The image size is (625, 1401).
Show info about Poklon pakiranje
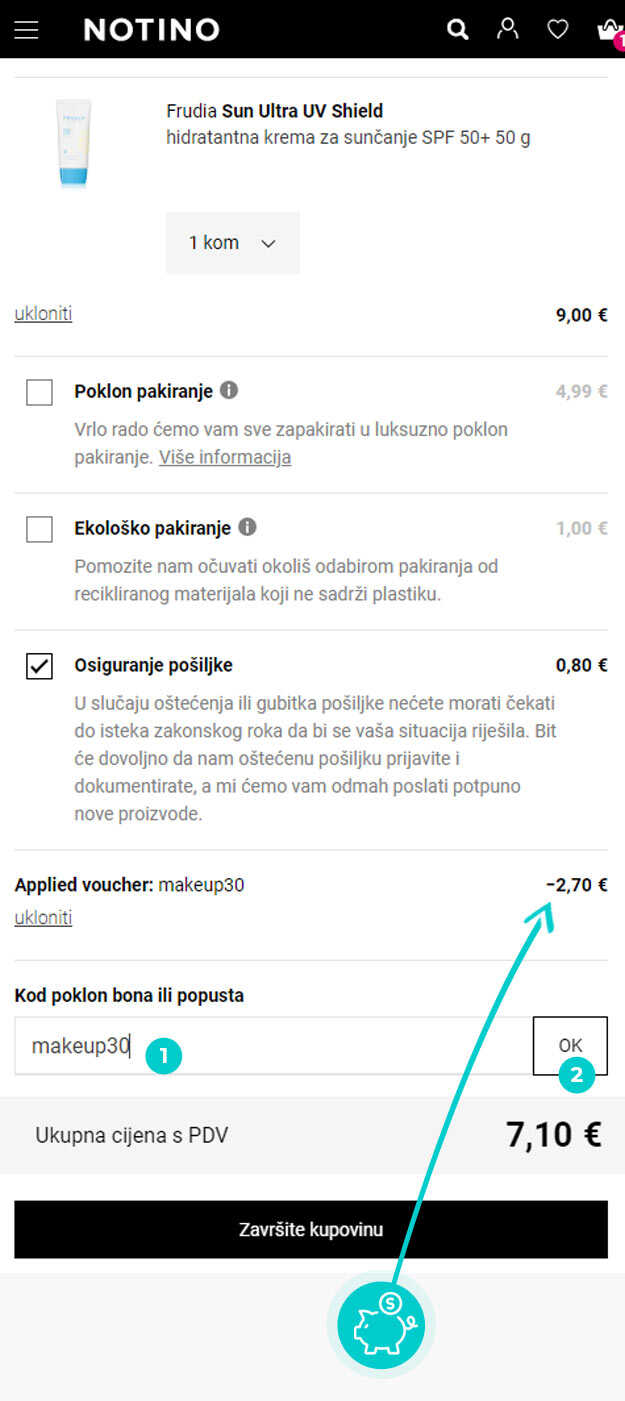[x=229, y=390]
